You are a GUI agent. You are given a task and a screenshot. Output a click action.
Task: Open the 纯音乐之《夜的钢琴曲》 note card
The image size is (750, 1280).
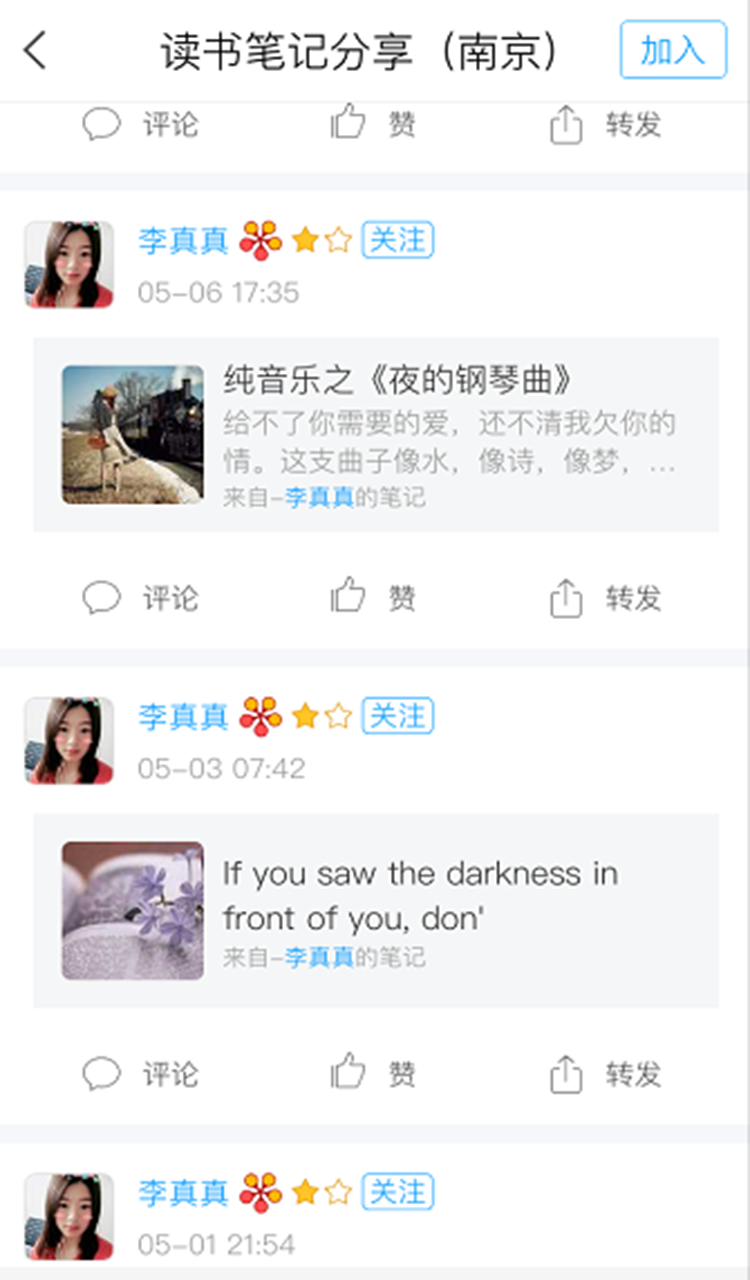(x=376, y=434)
